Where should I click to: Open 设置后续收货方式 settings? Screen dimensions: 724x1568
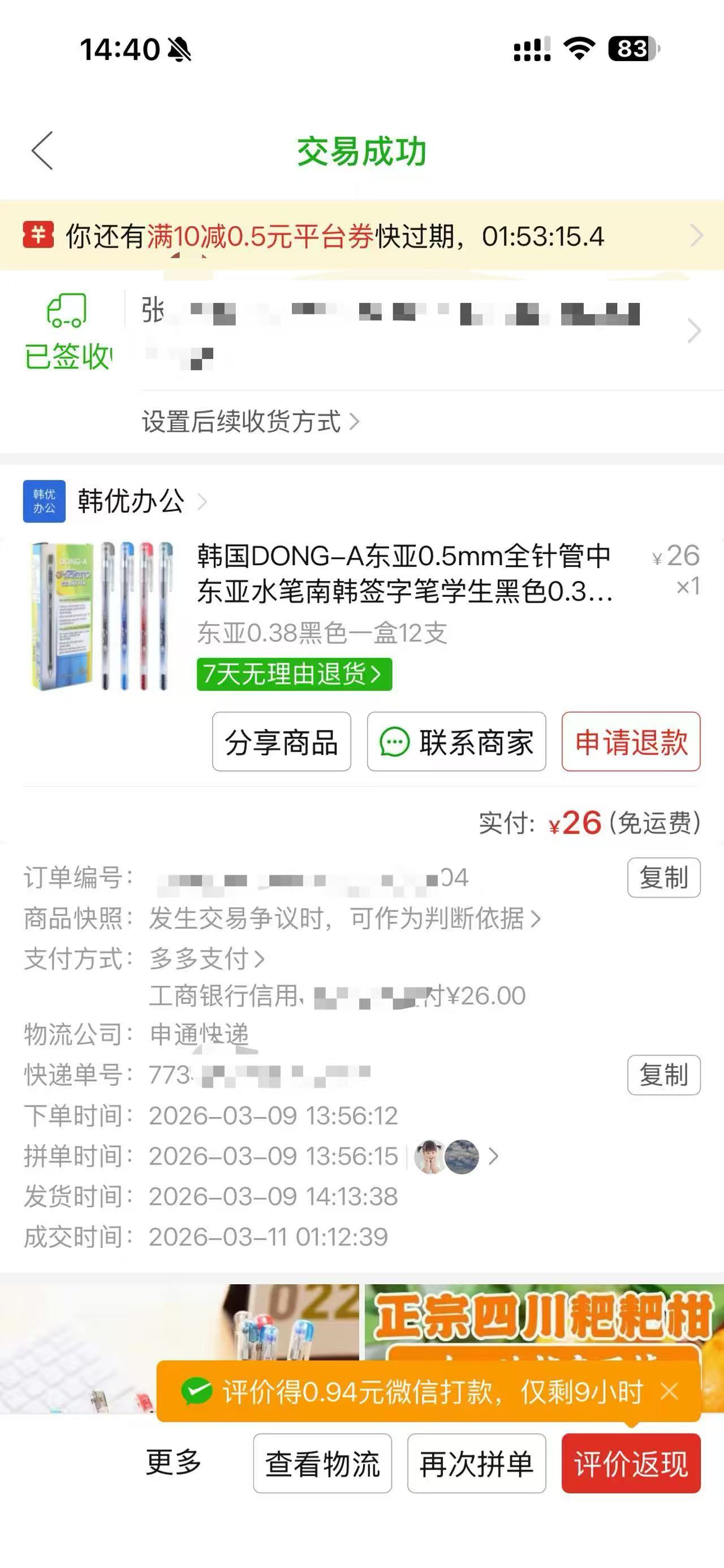[249, 421]
